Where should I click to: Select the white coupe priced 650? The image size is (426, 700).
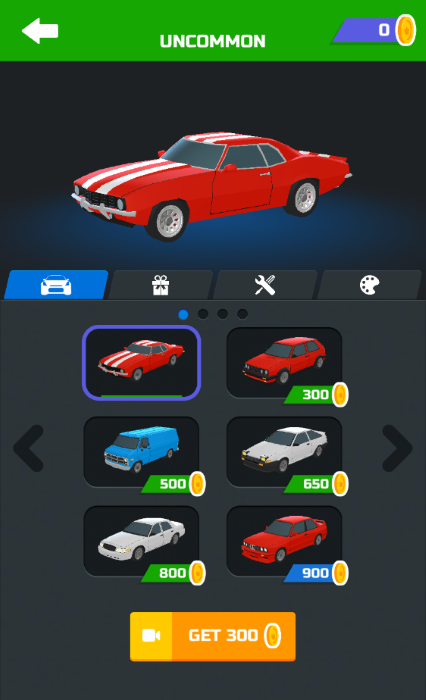(284, 452)
